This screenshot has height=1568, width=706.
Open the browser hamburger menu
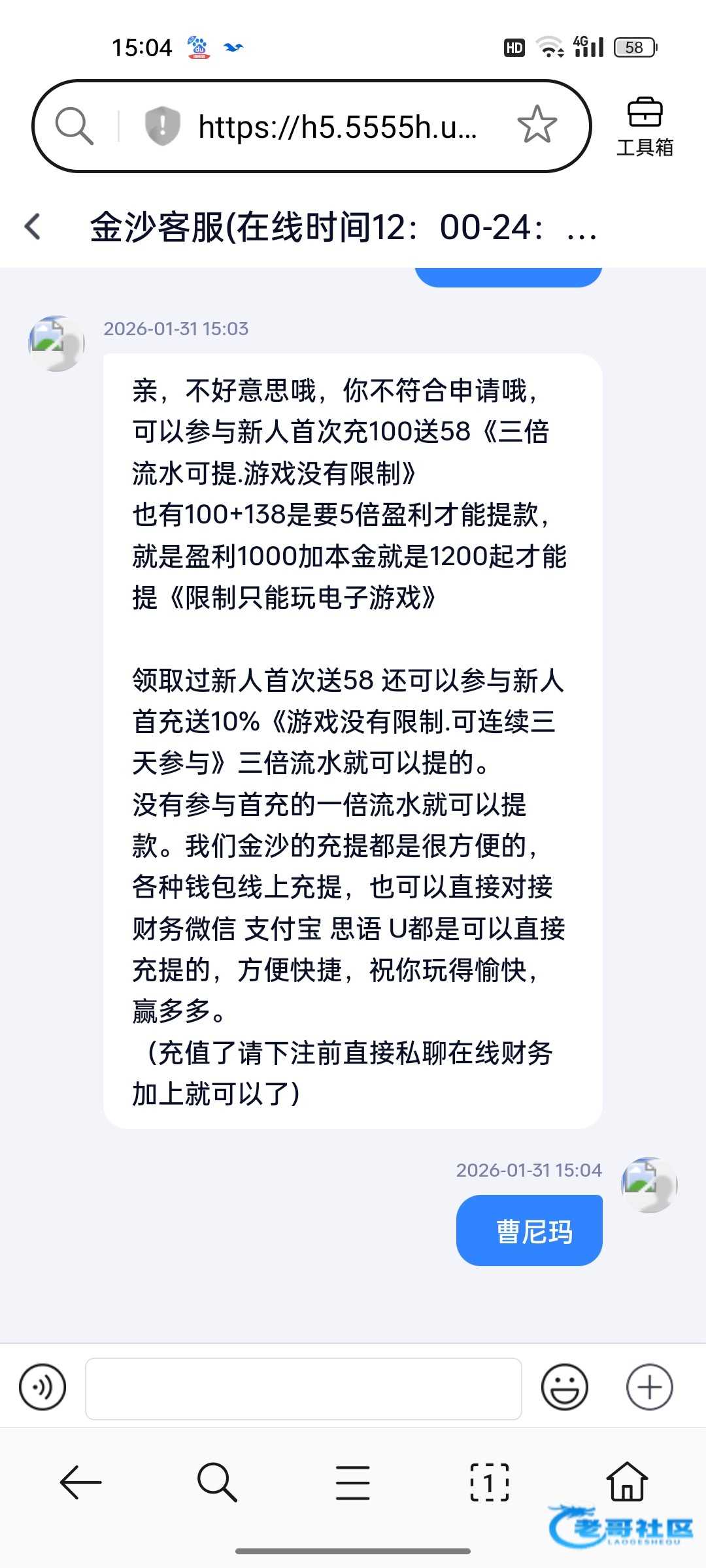tap(353, 1482)
